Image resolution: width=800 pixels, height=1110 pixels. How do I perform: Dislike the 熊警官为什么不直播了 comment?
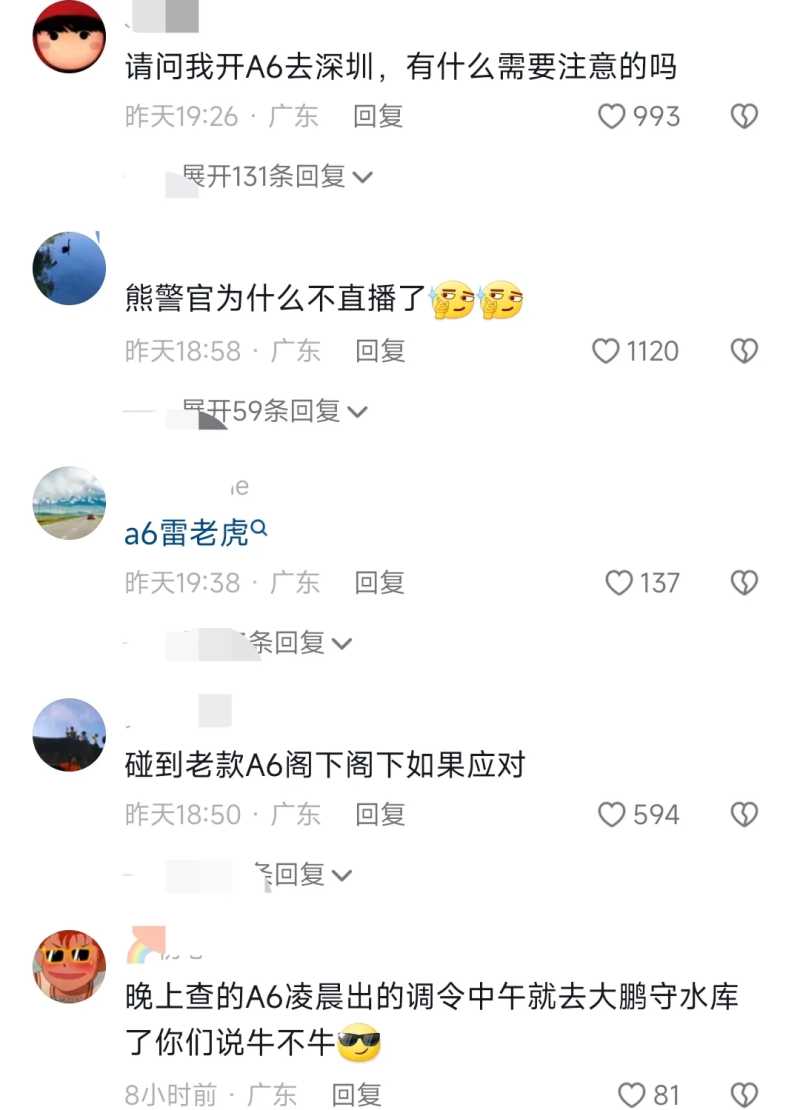coord(743,351)
